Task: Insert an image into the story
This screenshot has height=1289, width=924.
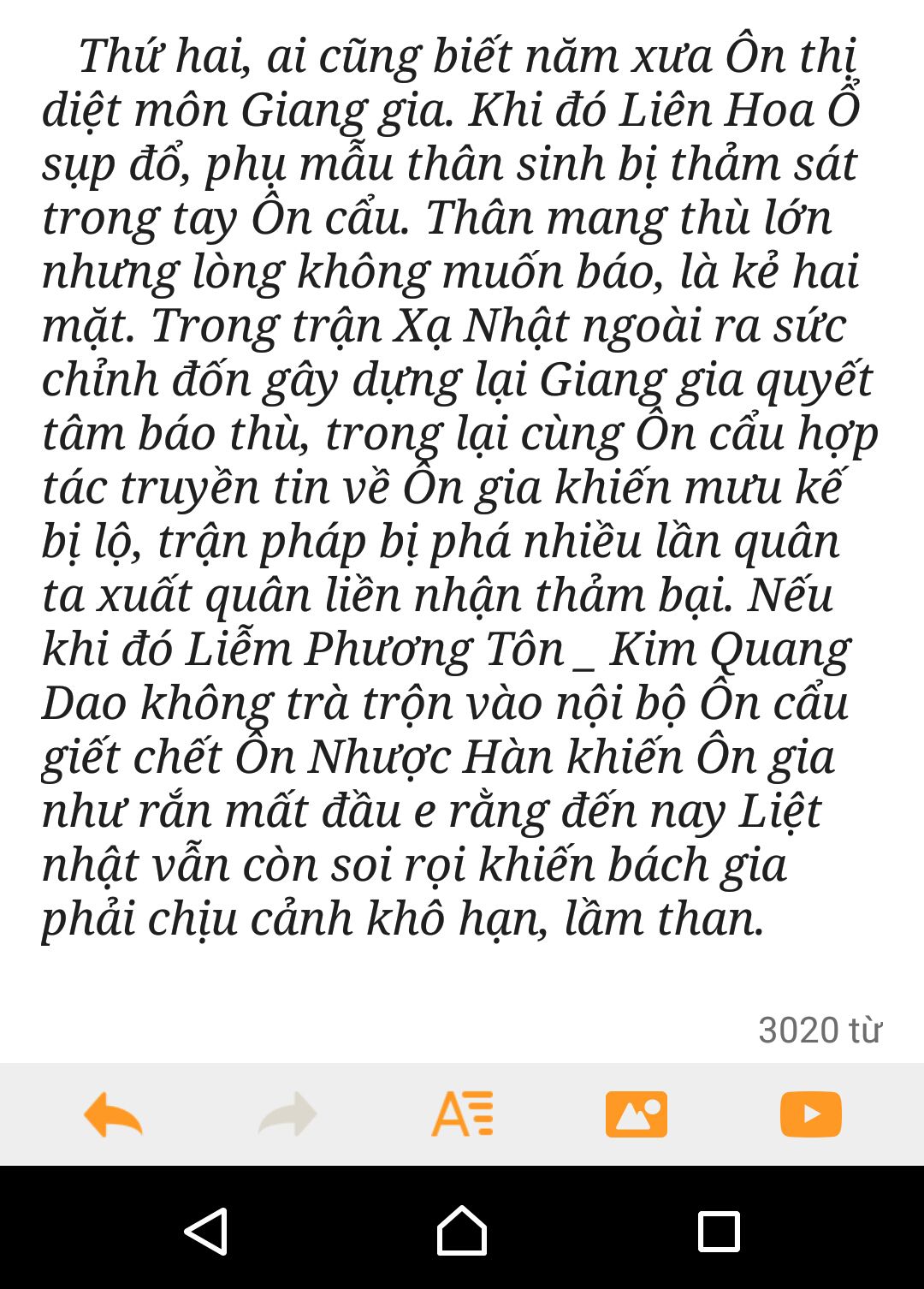Action: 636,1114
